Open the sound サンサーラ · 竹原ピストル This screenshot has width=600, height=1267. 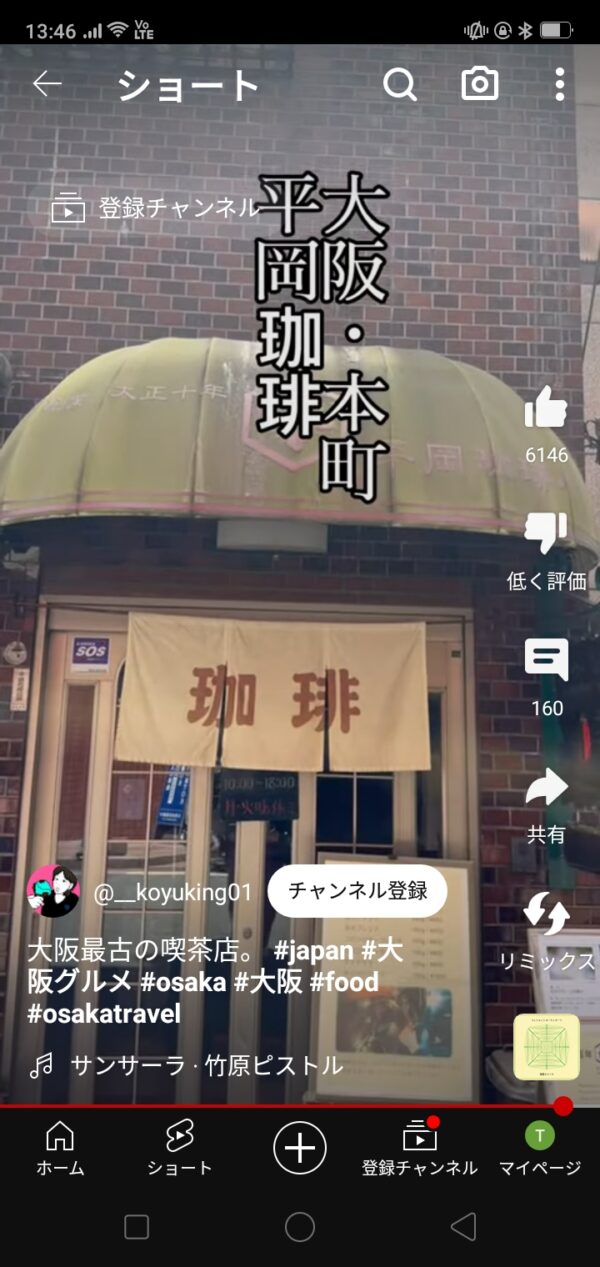pos(205,1066)
